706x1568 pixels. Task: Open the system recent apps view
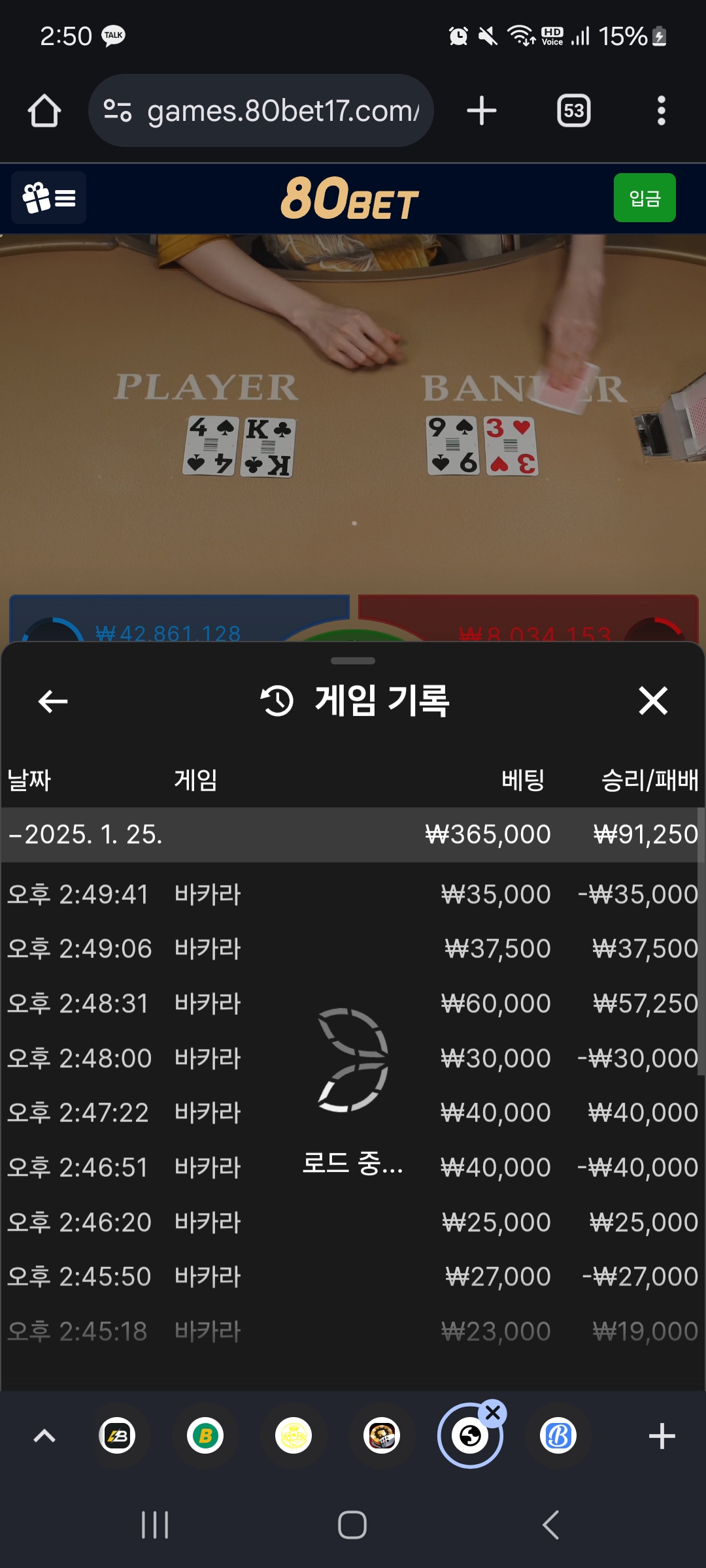(155, 1525)
